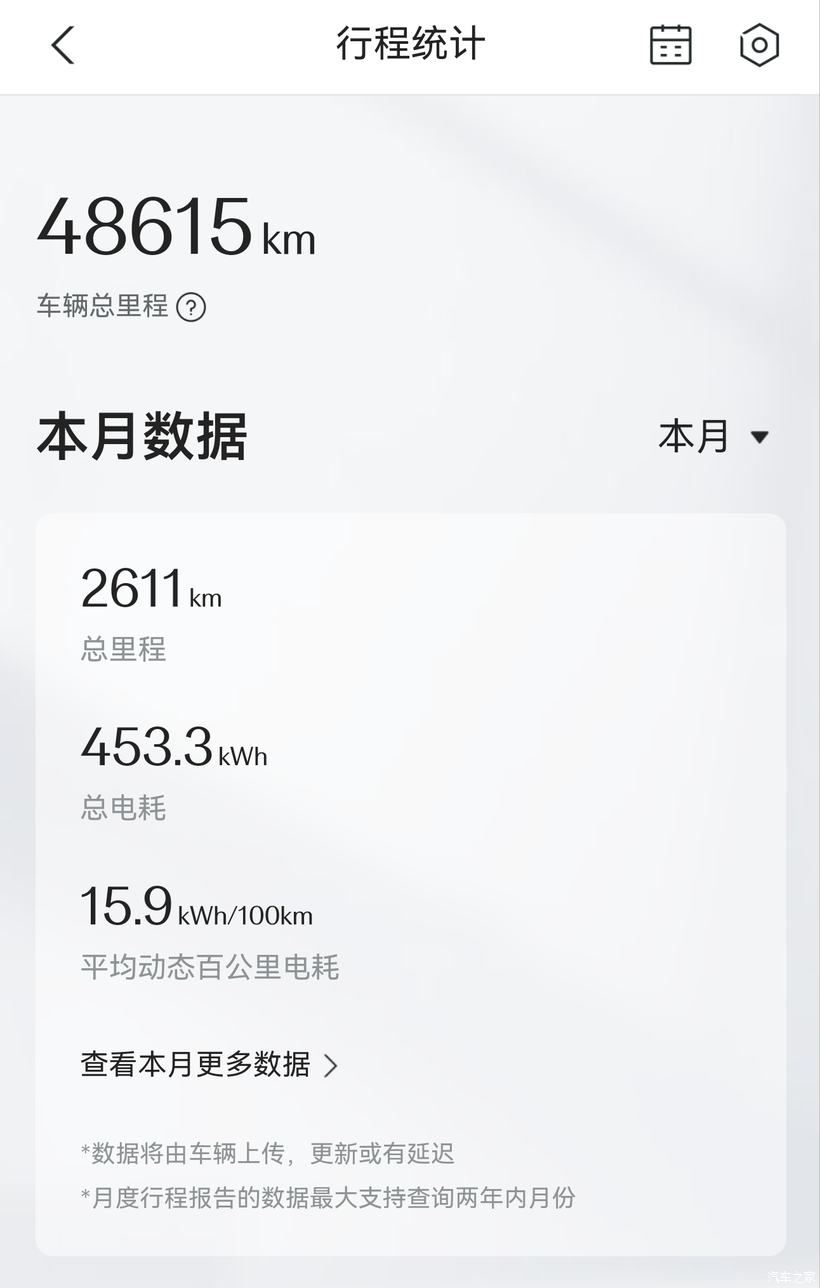The width and height of the screenshot is (820, 1288).
Task: Open the calendar icon in the top bar
Action: (x=670, y=45)
